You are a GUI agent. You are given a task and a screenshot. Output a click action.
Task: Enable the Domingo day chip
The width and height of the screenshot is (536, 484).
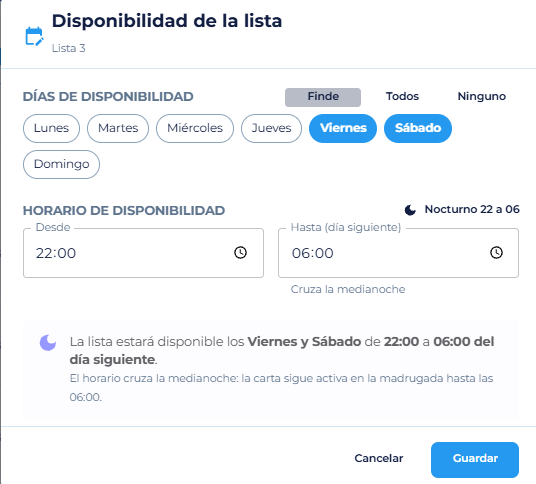point(62,164)
